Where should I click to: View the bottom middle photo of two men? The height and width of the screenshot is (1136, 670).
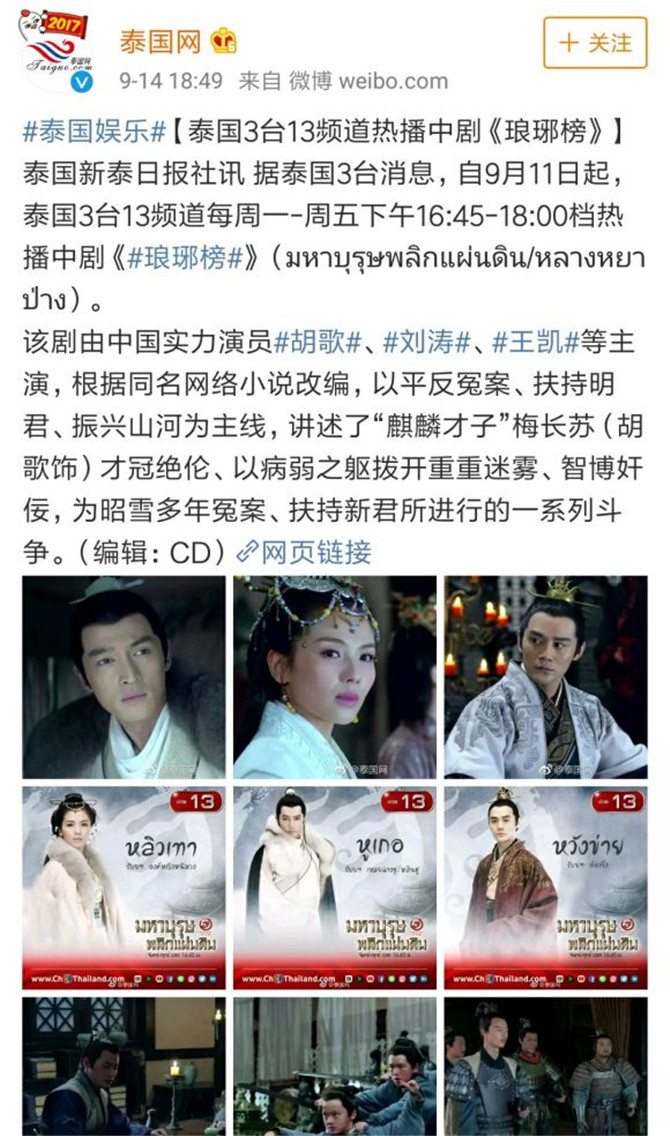click(x=335, y=1066)
